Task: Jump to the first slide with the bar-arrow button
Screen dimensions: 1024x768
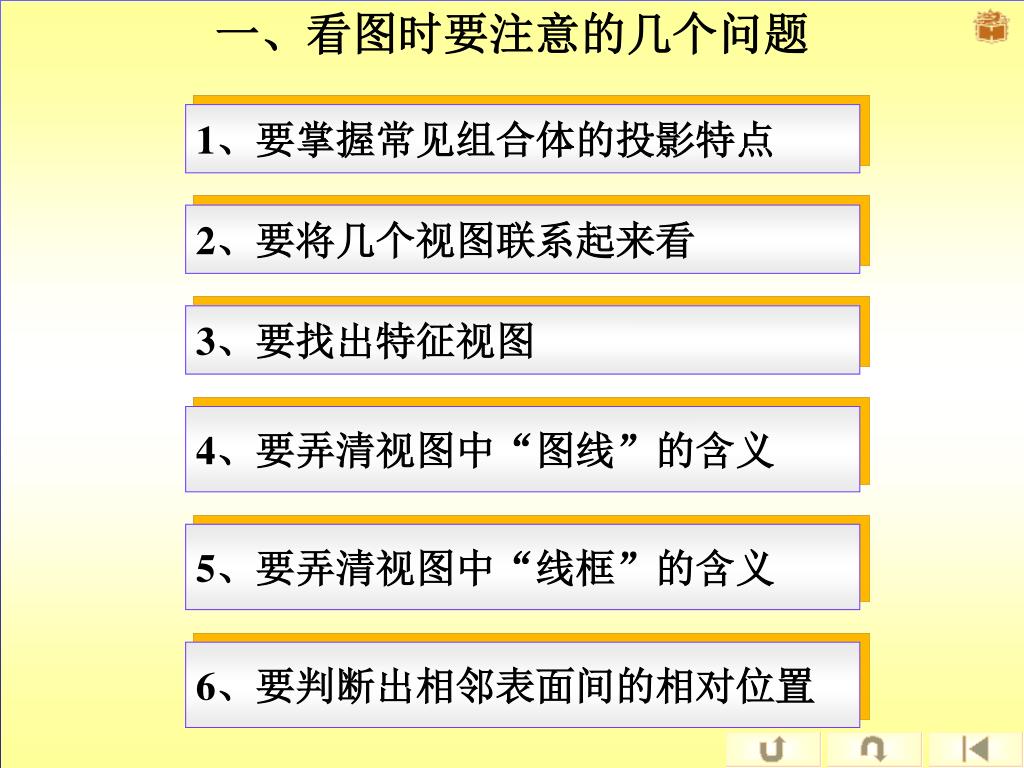Action: tap(974, 749)
